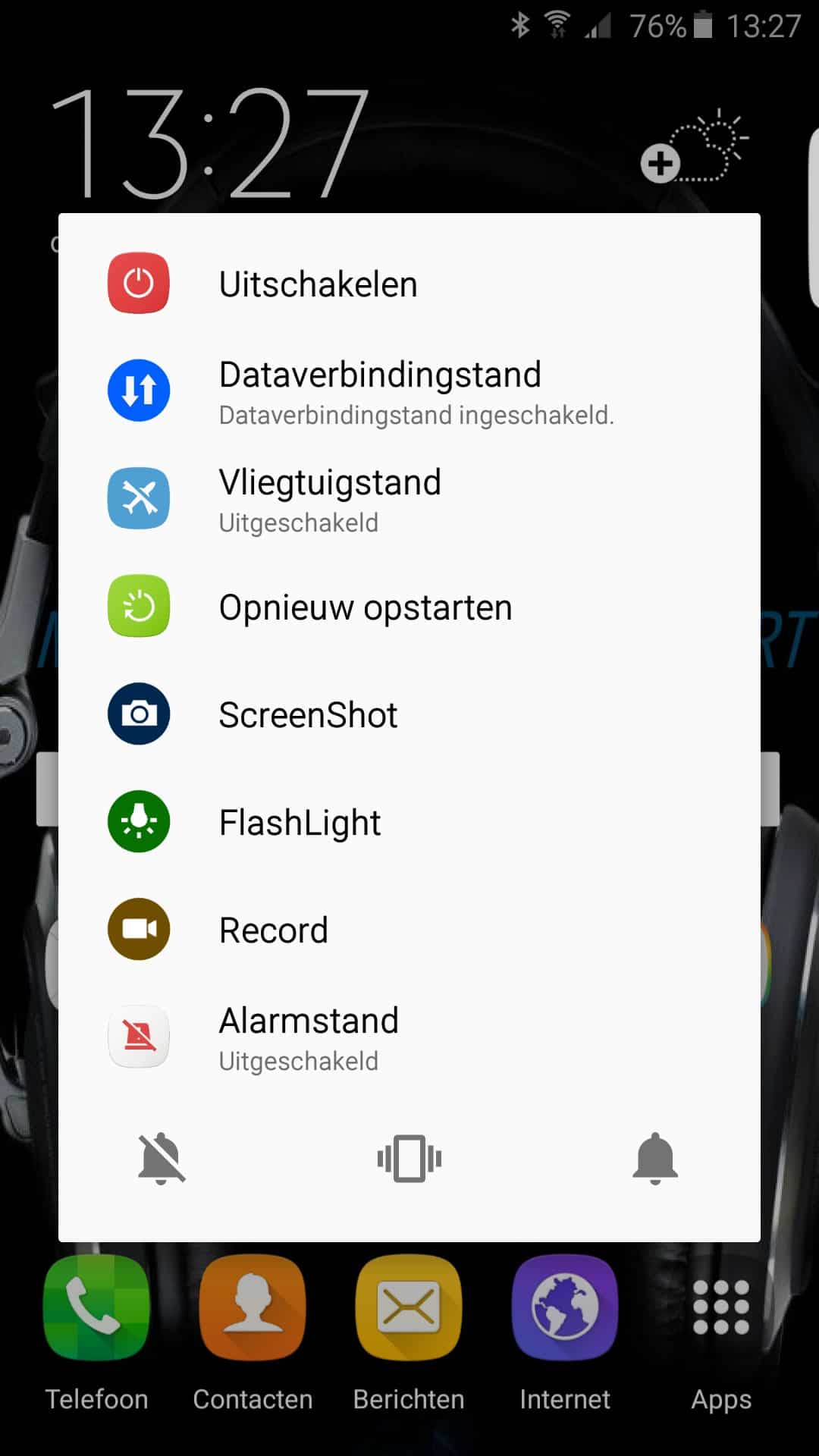819x1456 pixels.
Task: Toggle the Alarmstand option
Action: click(x=409, y=1037)
